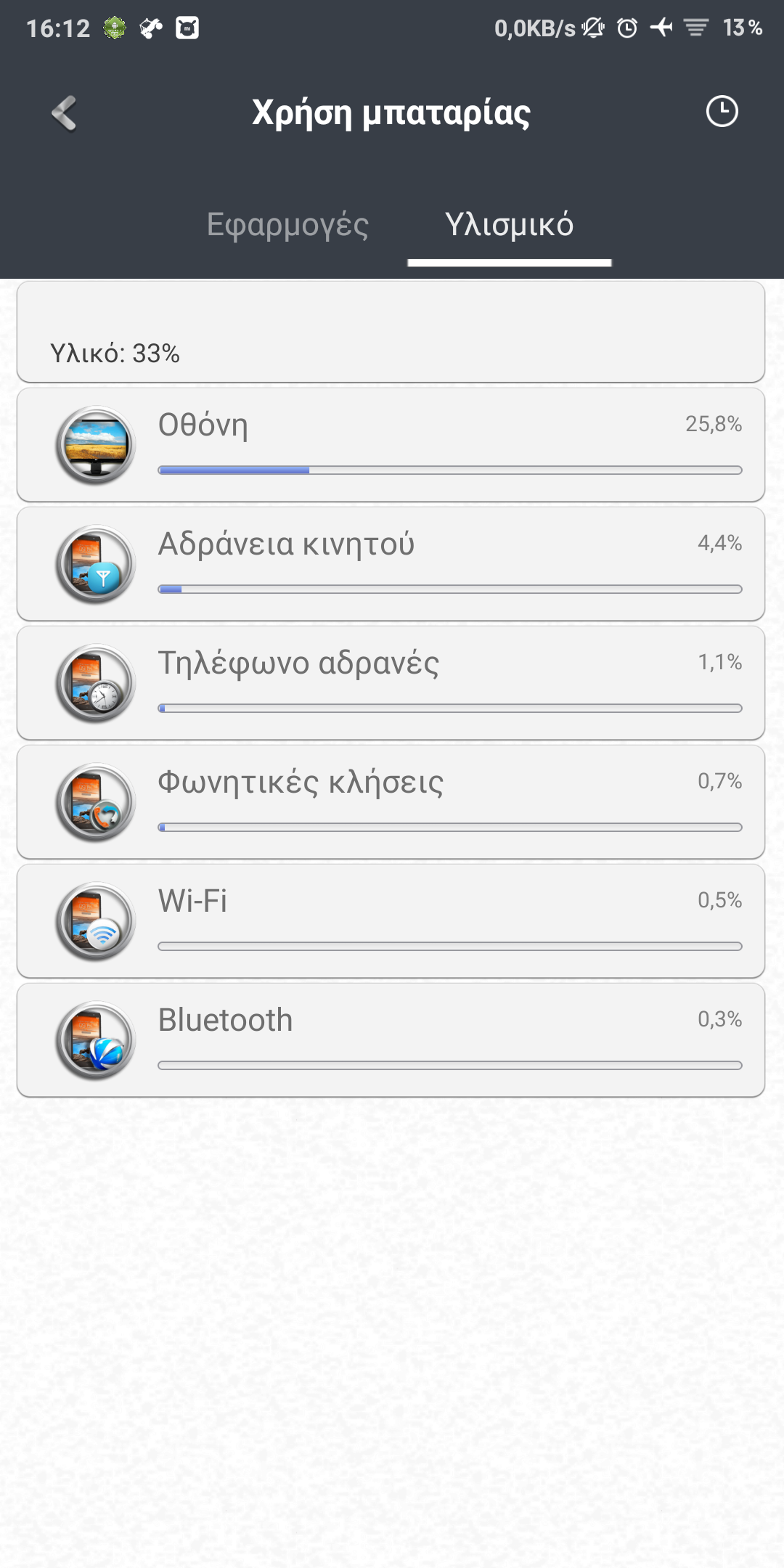Open the Αδράνεια κινητού row

pyautogui.click(x=391, y=564)
